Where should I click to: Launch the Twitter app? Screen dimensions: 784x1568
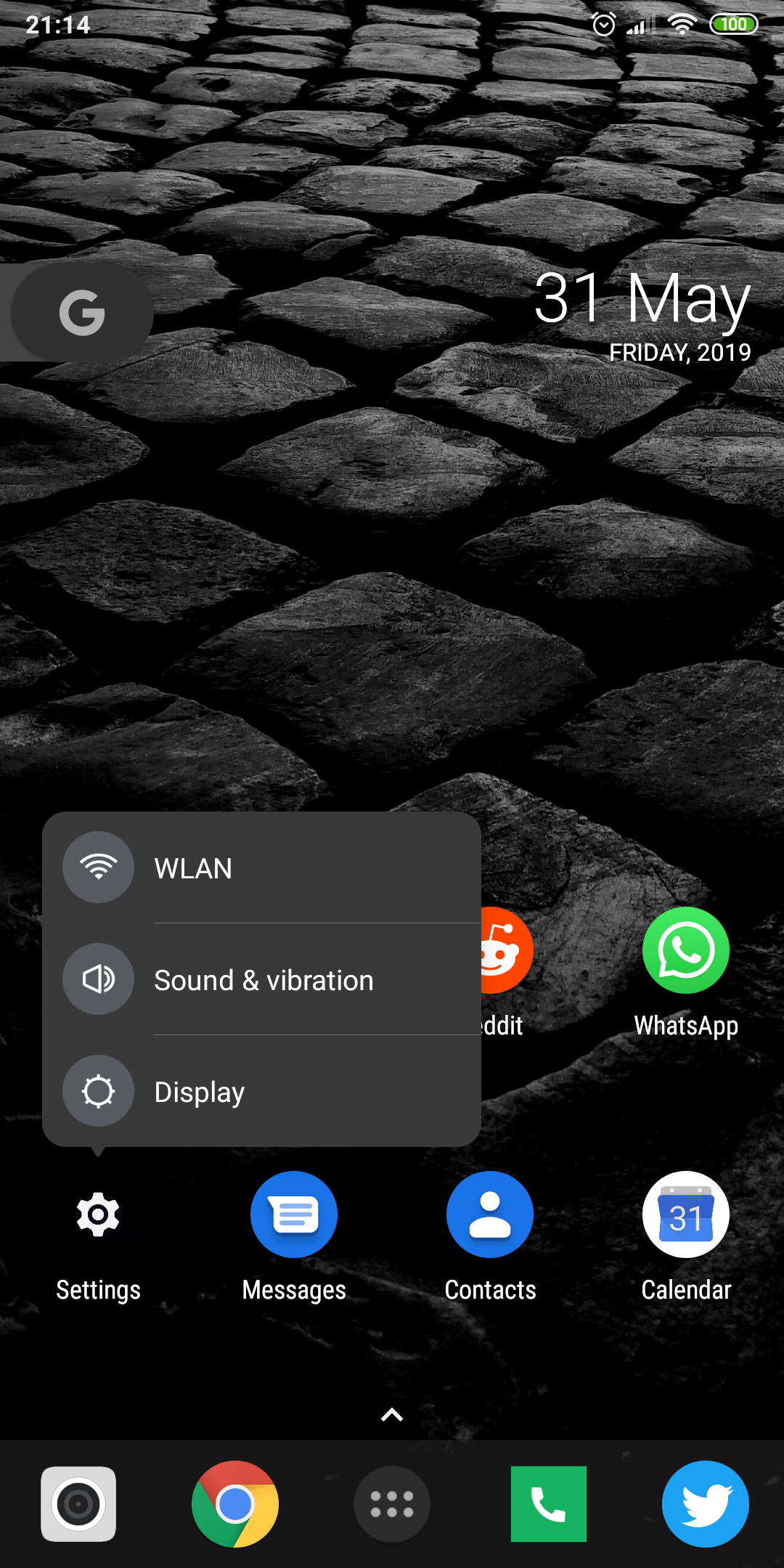point(706,1503)
